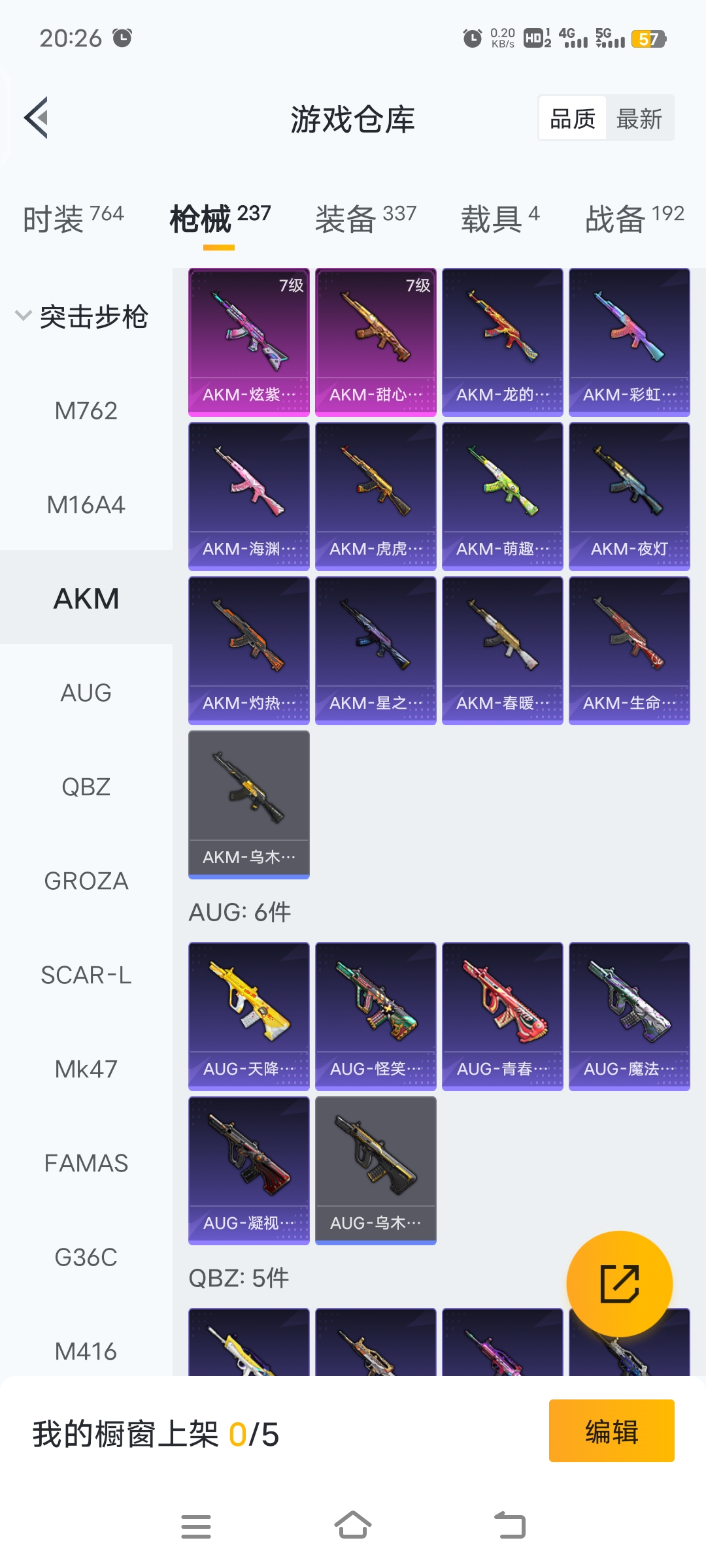Tap the orange share floating button
This screenshot has height=1568, width=706.
point(619,1284)
